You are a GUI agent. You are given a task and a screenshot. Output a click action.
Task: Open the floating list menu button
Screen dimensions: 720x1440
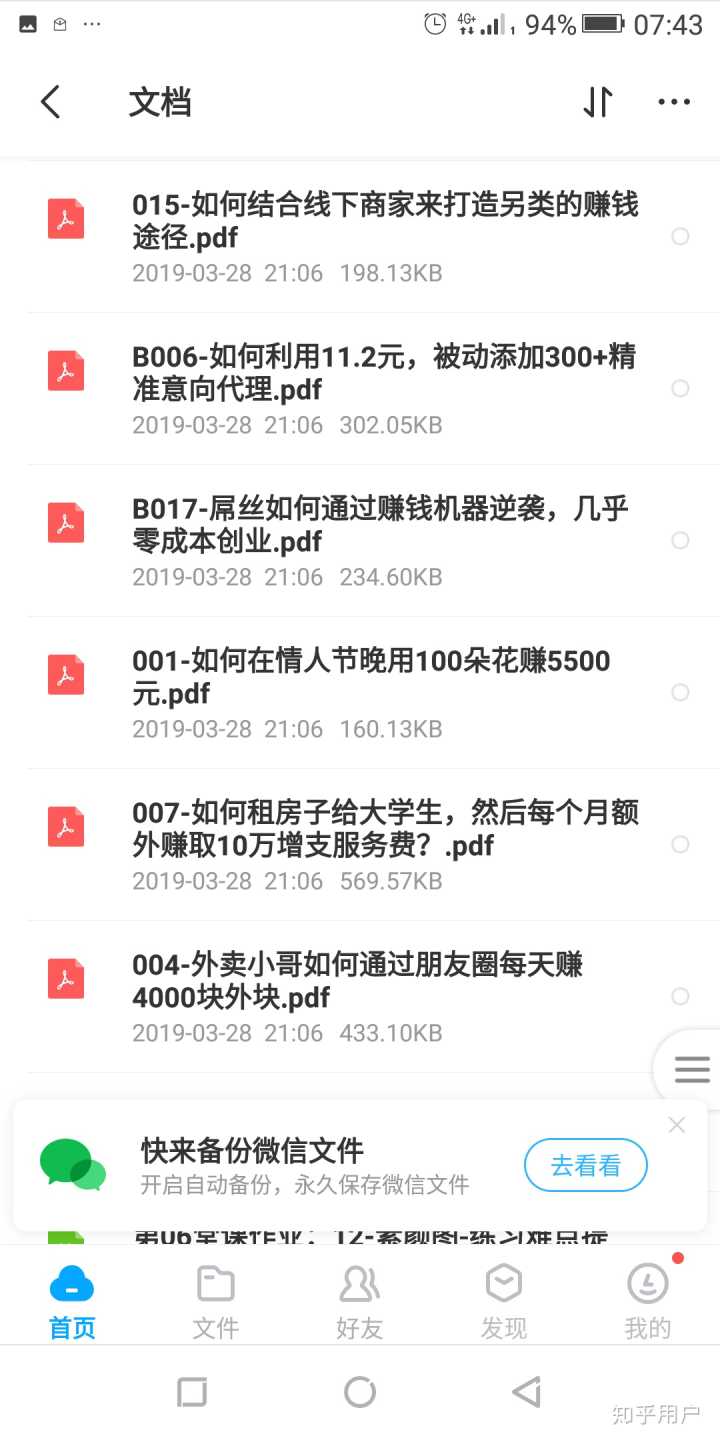point(691,1069)
